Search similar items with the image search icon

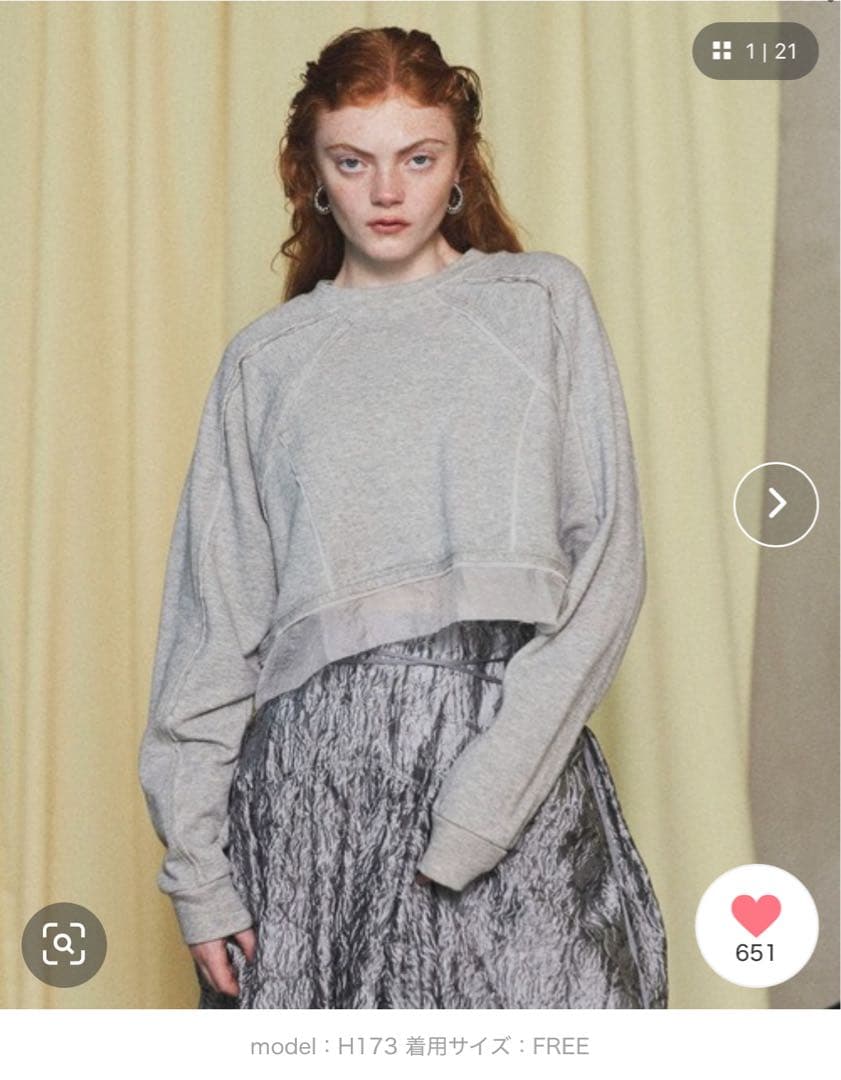coord(64,944)
